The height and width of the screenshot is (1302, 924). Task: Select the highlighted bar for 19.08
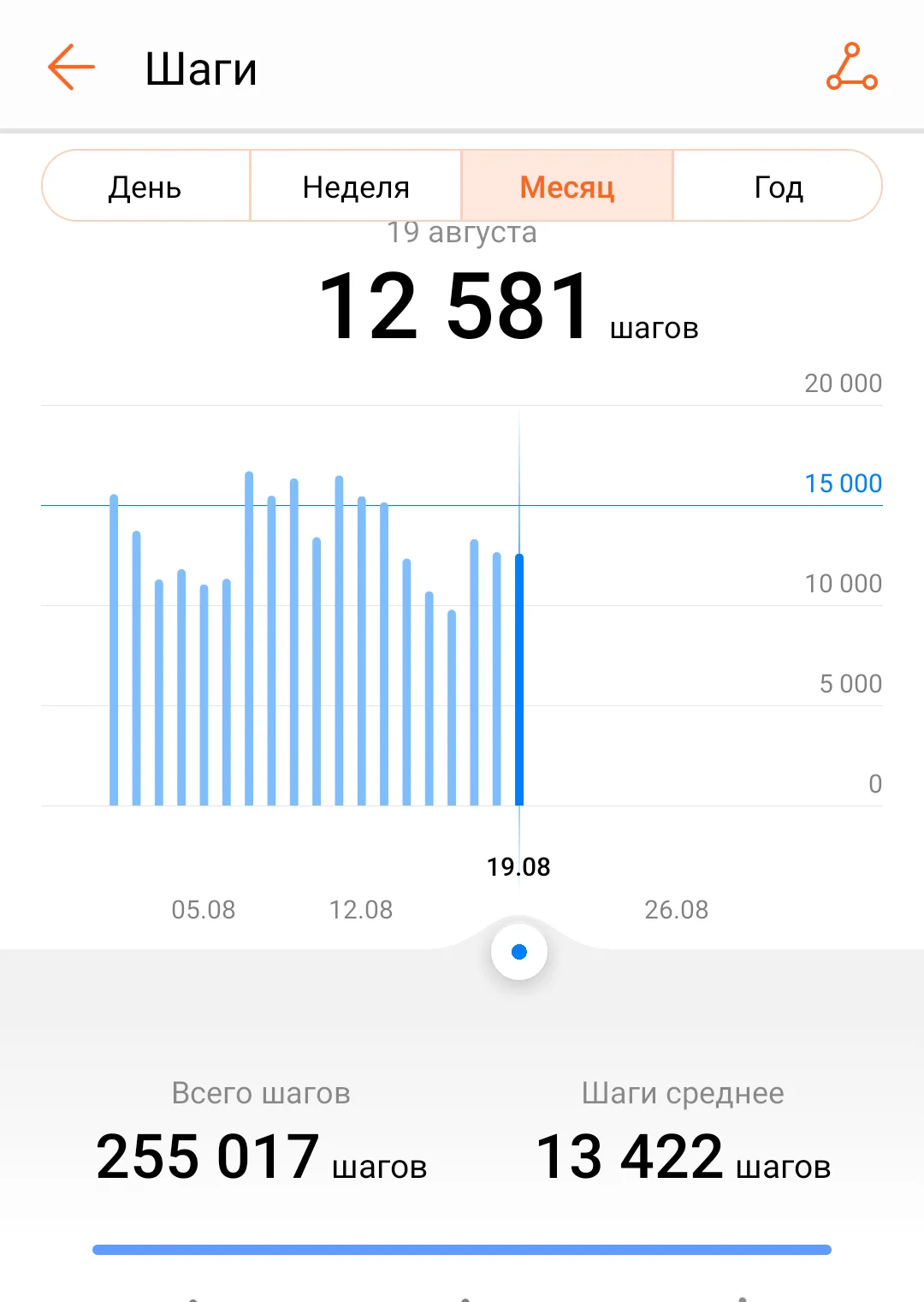(519, 676)
